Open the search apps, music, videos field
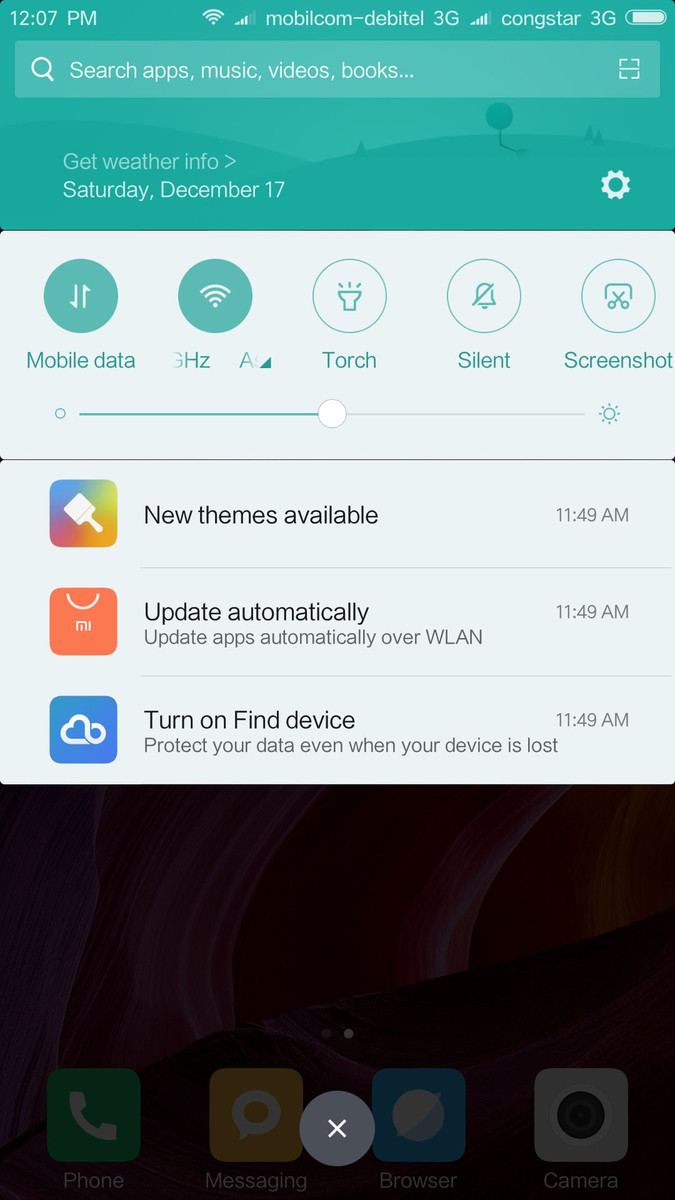675x1200 pixels. click(337, 69)
